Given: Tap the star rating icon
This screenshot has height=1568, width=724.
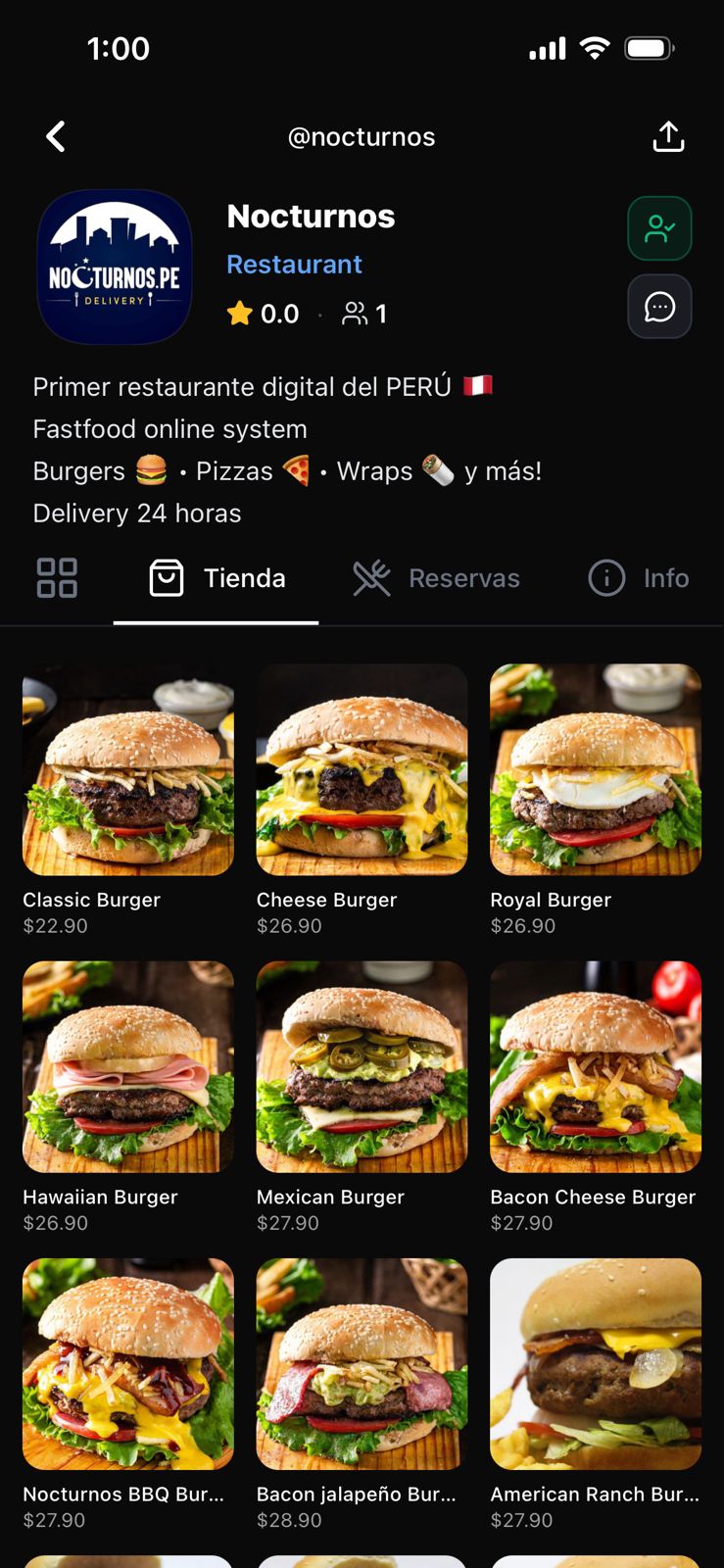Looking at the screenshot, I should [238, 314].
